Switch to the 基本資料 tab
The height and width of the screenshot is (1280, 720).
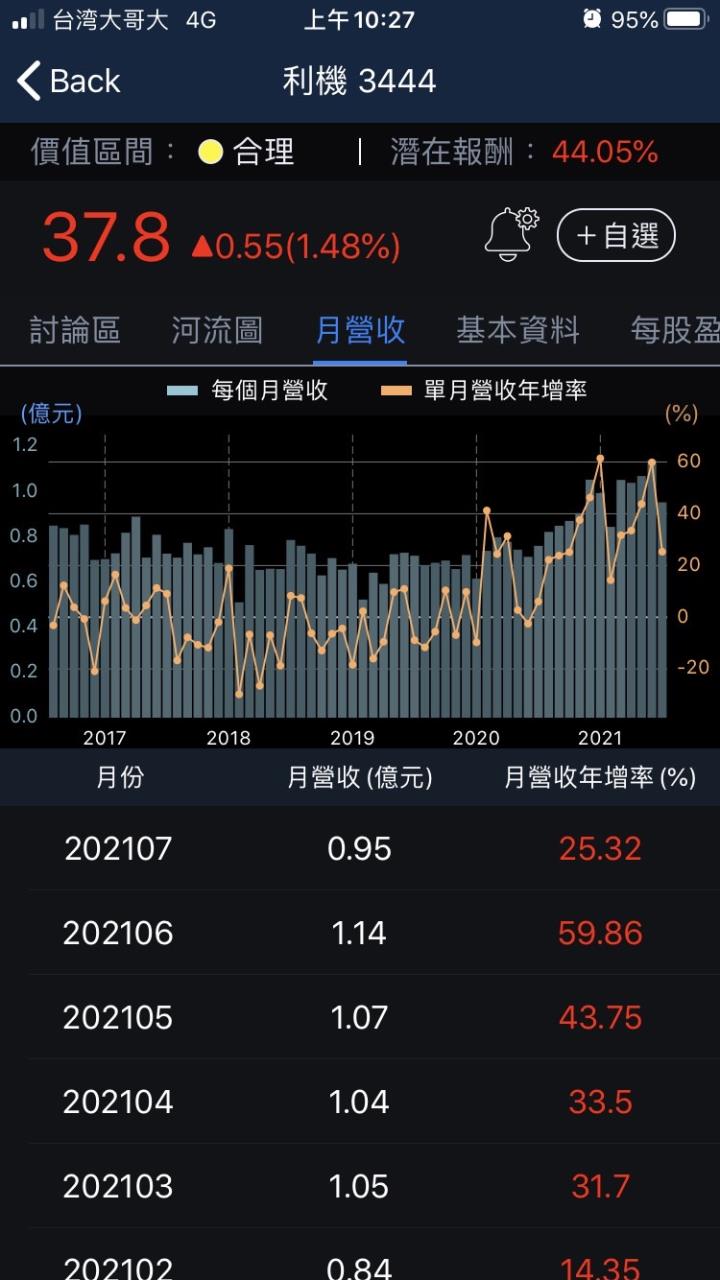(x=518, y=330)
